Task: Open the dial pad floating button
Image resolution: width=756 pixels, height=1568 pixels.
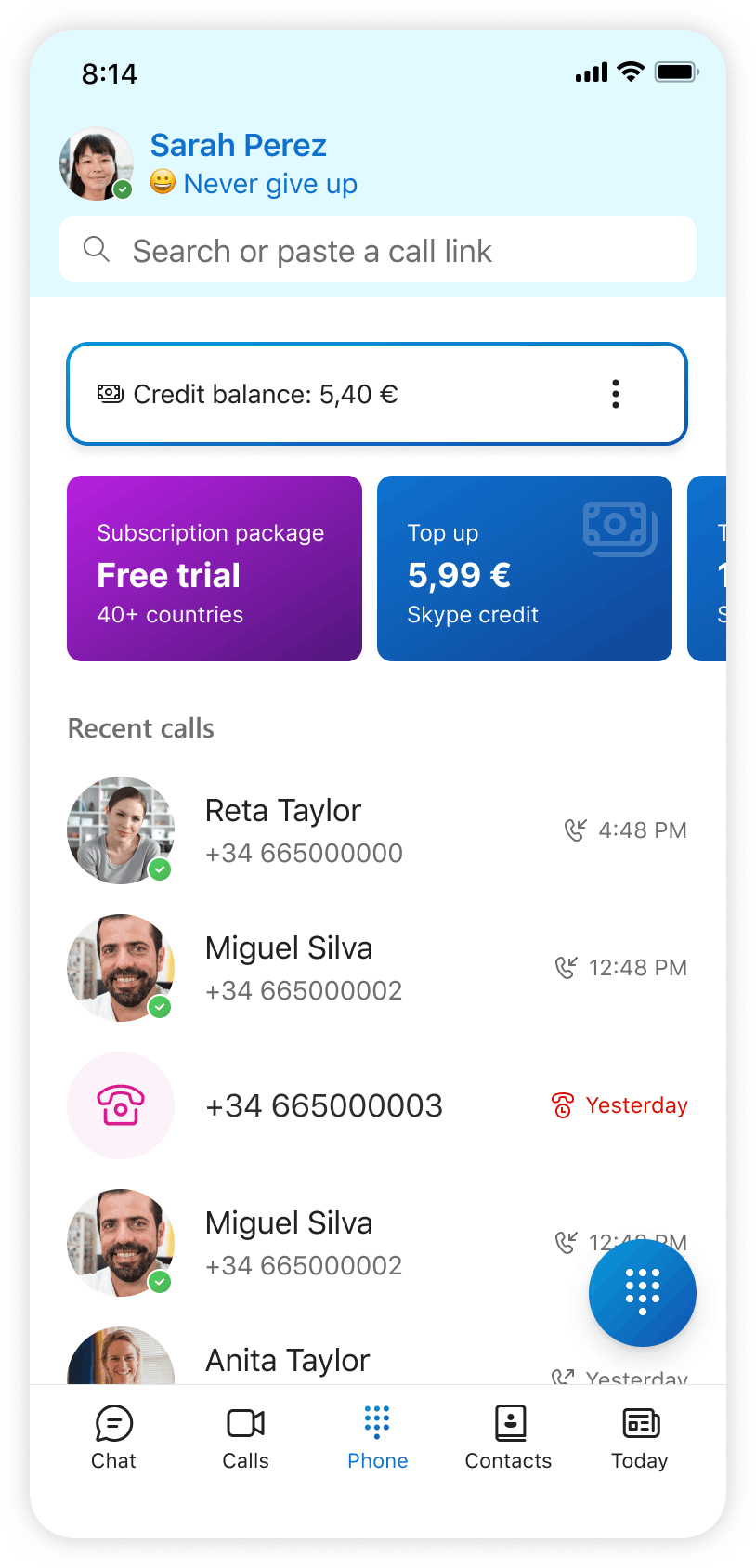Action: tap(643, 1292)
